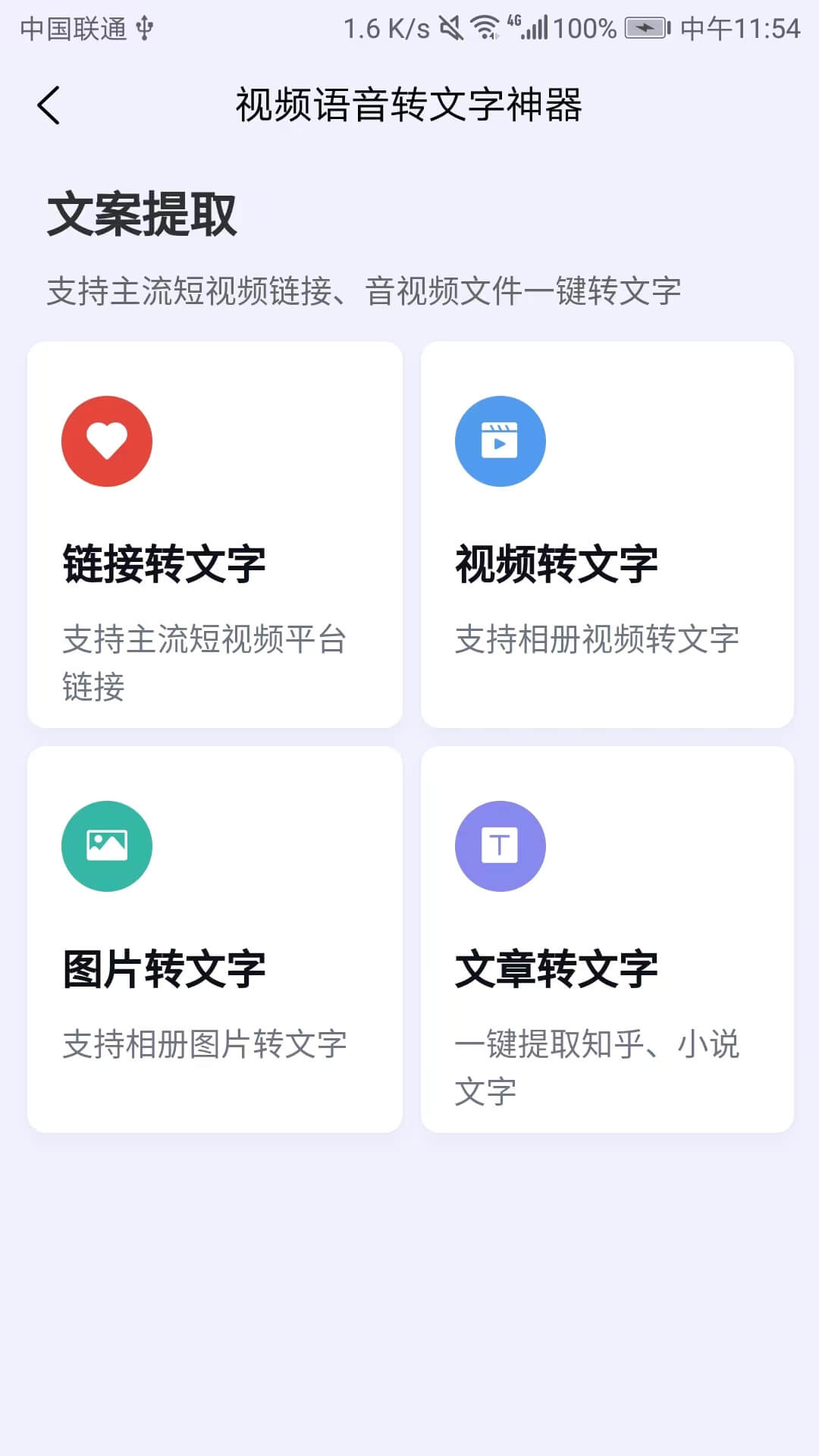Tap the title 视频语音转文字神器
This screenshot has height=1456, width=819.
coord(409,106)
